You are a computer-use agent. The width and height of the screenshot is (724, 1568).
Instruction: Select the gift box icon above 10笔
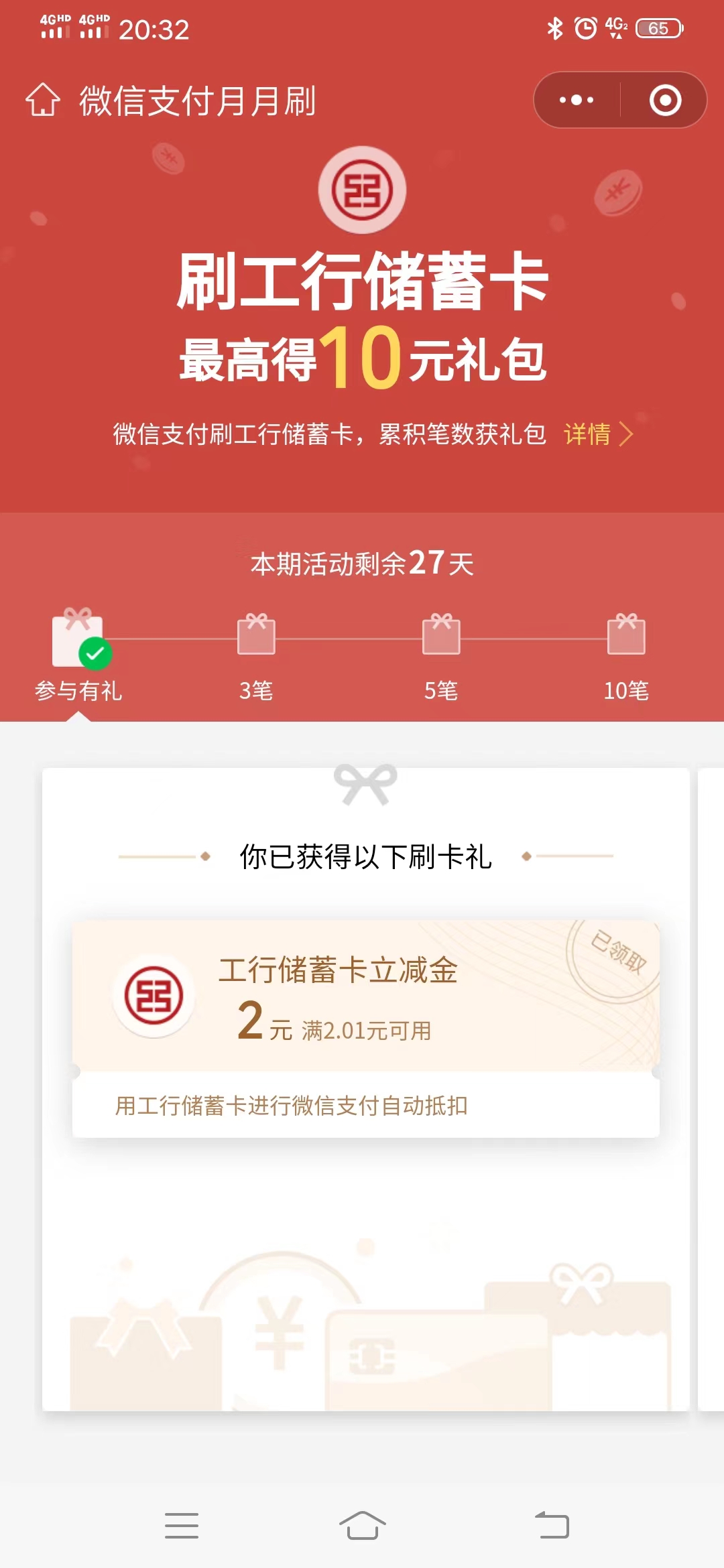pyautogui.click(x=625, y=637)
